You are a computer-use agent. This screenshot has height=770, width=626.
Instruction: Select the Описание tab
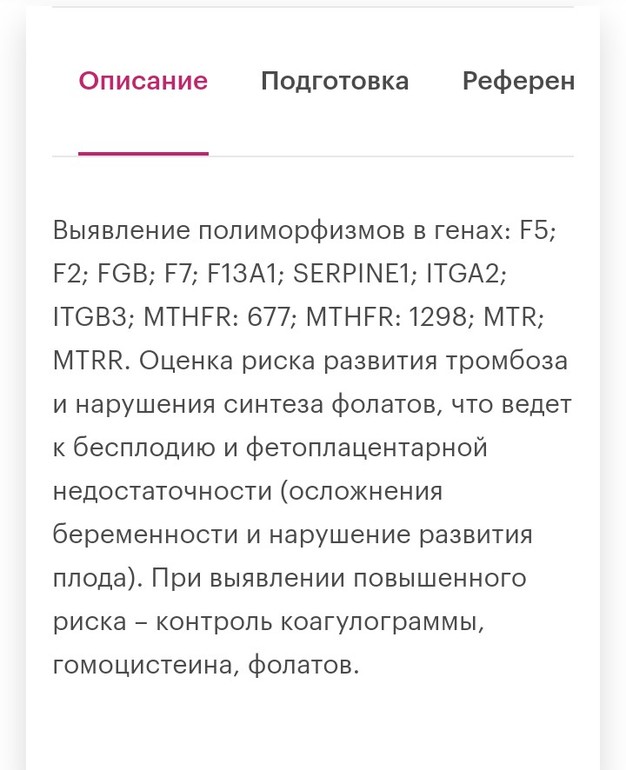[x=143, y=82]
